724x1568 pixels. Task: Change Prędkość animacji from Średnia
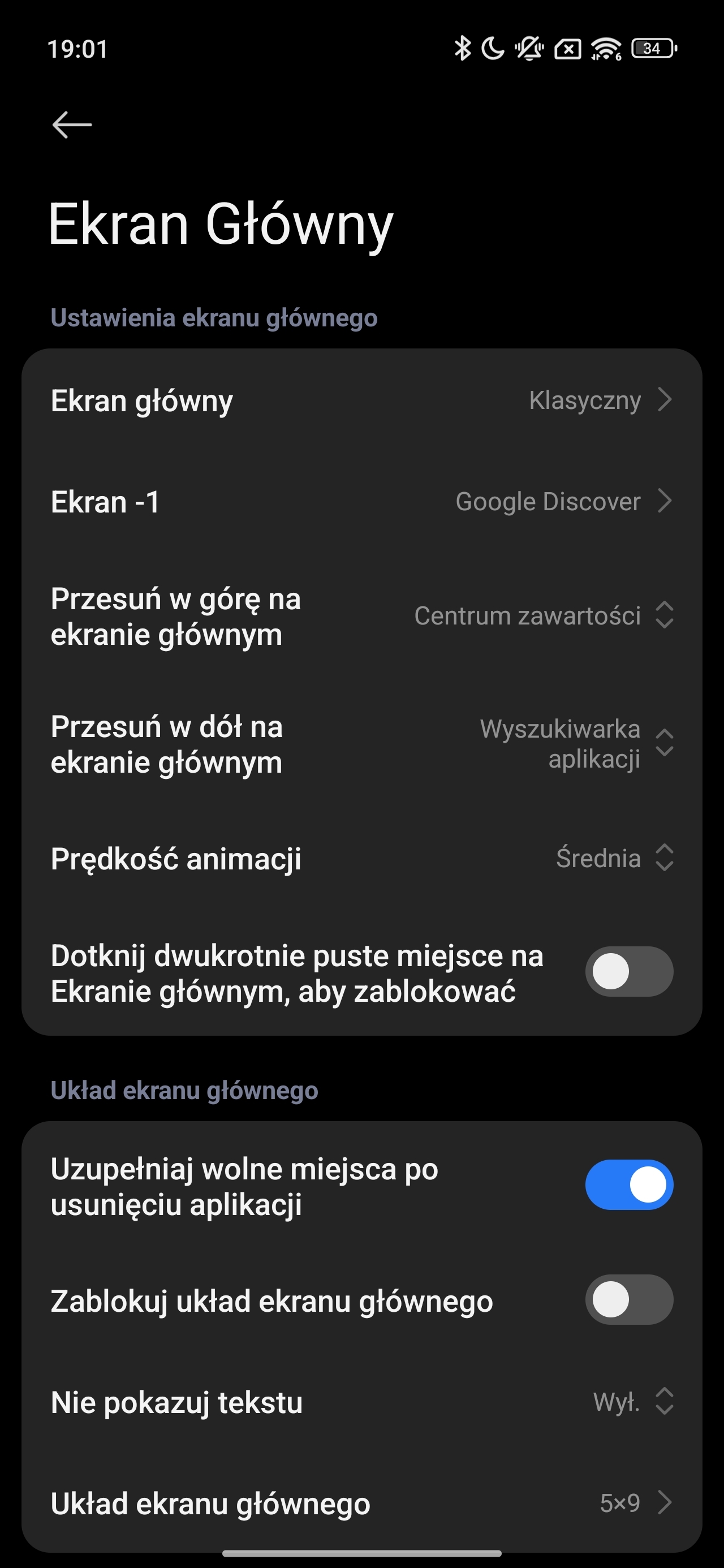pos(361,858)
